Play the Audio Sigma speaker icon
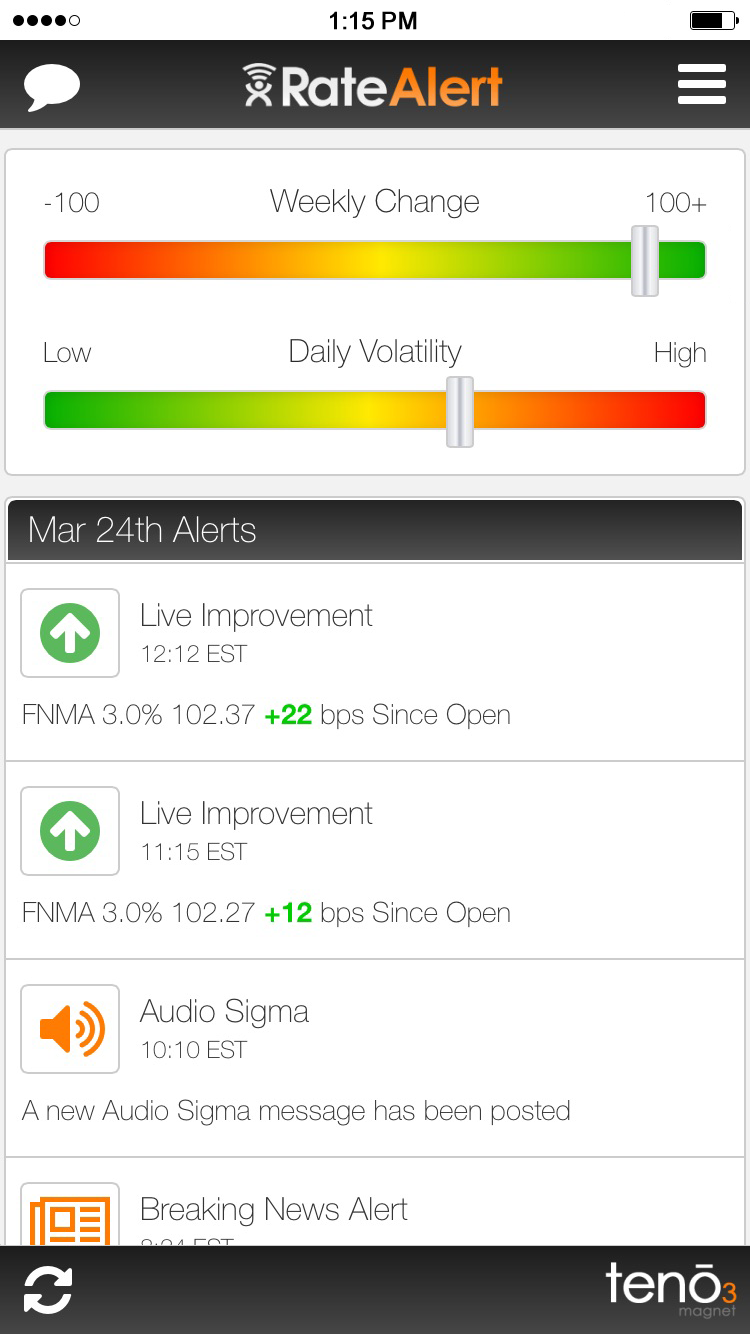Image resolution: width=750 pixels, height=1334 pixels. (x=69, y=1028)
